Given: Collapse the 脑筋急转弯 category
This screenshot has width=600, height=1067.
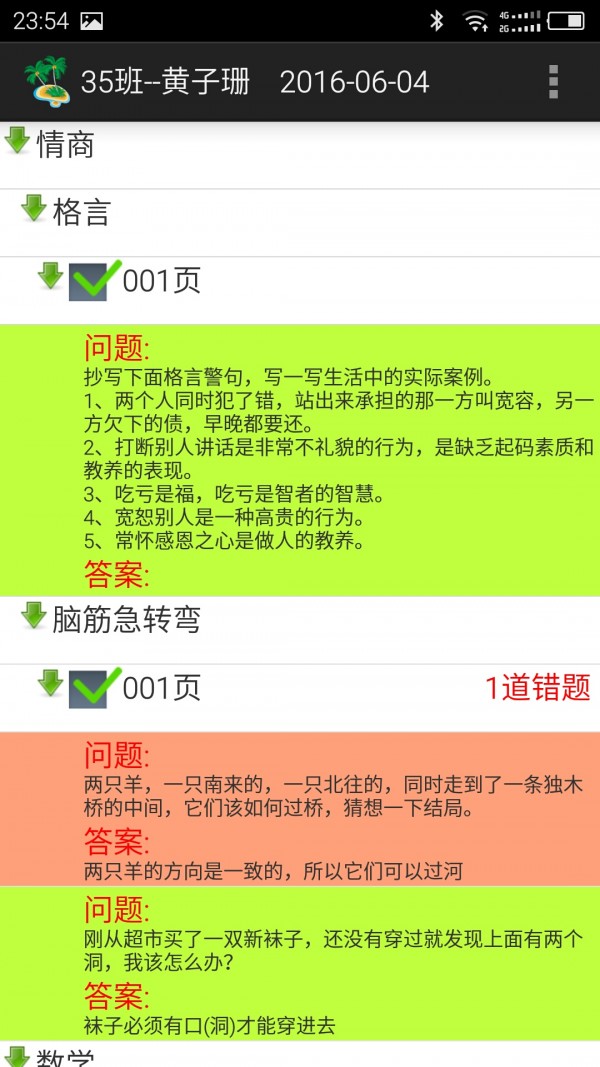Looking at the screenshot, I should [x=34, y=616].
